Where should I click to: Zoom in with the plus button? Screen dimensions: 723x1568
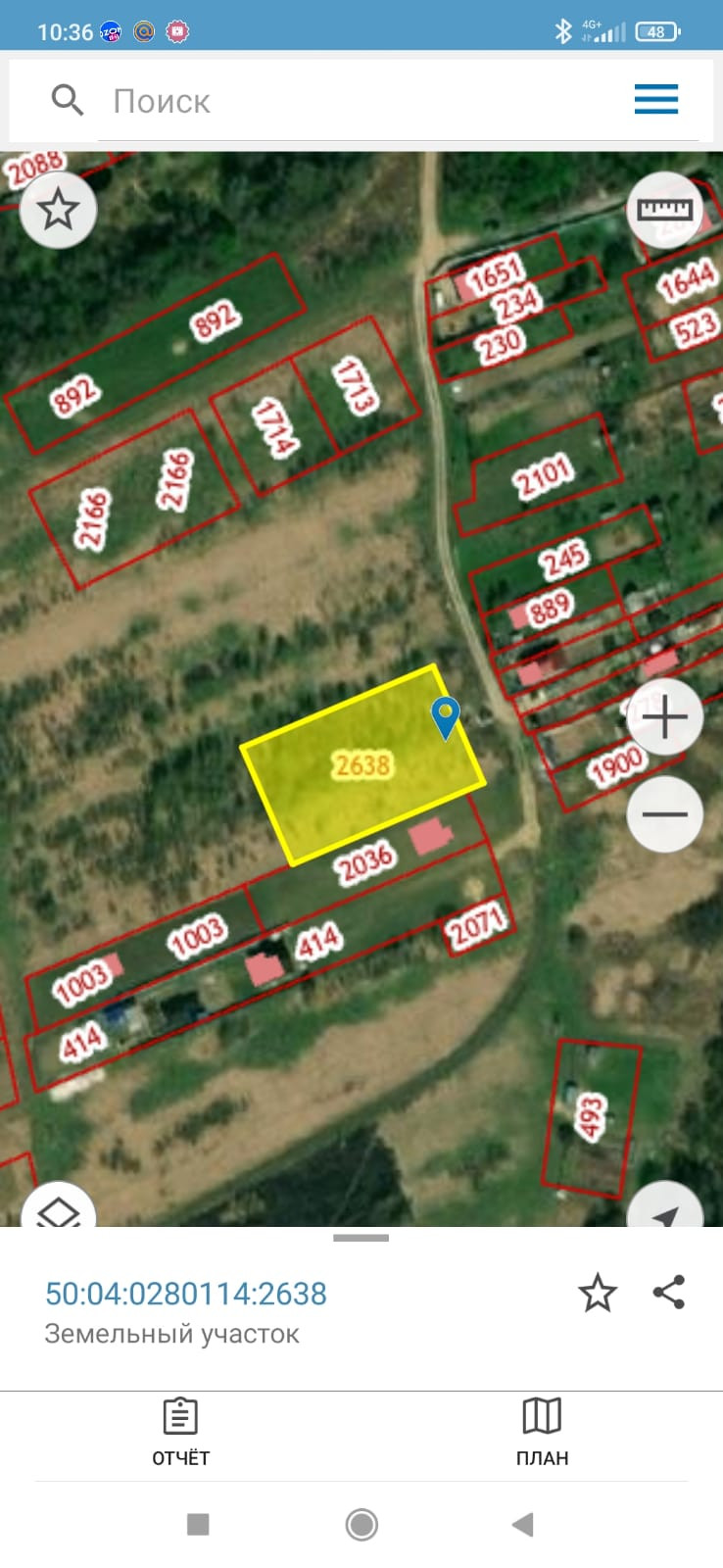pos(665,717)
